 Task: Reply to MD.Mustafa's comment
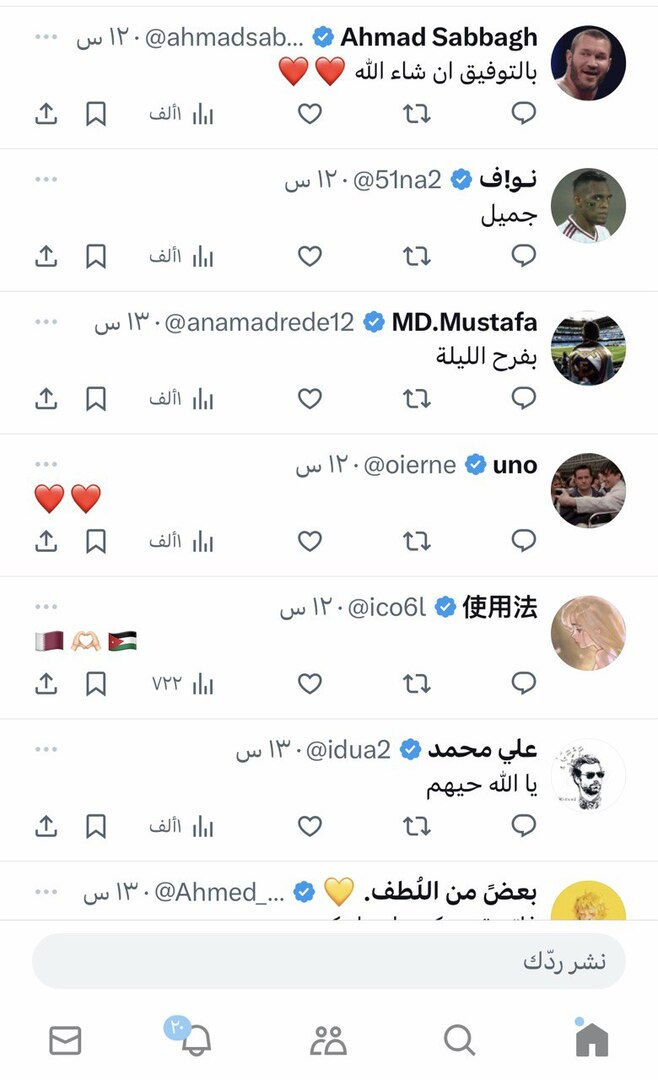(524, 399)
